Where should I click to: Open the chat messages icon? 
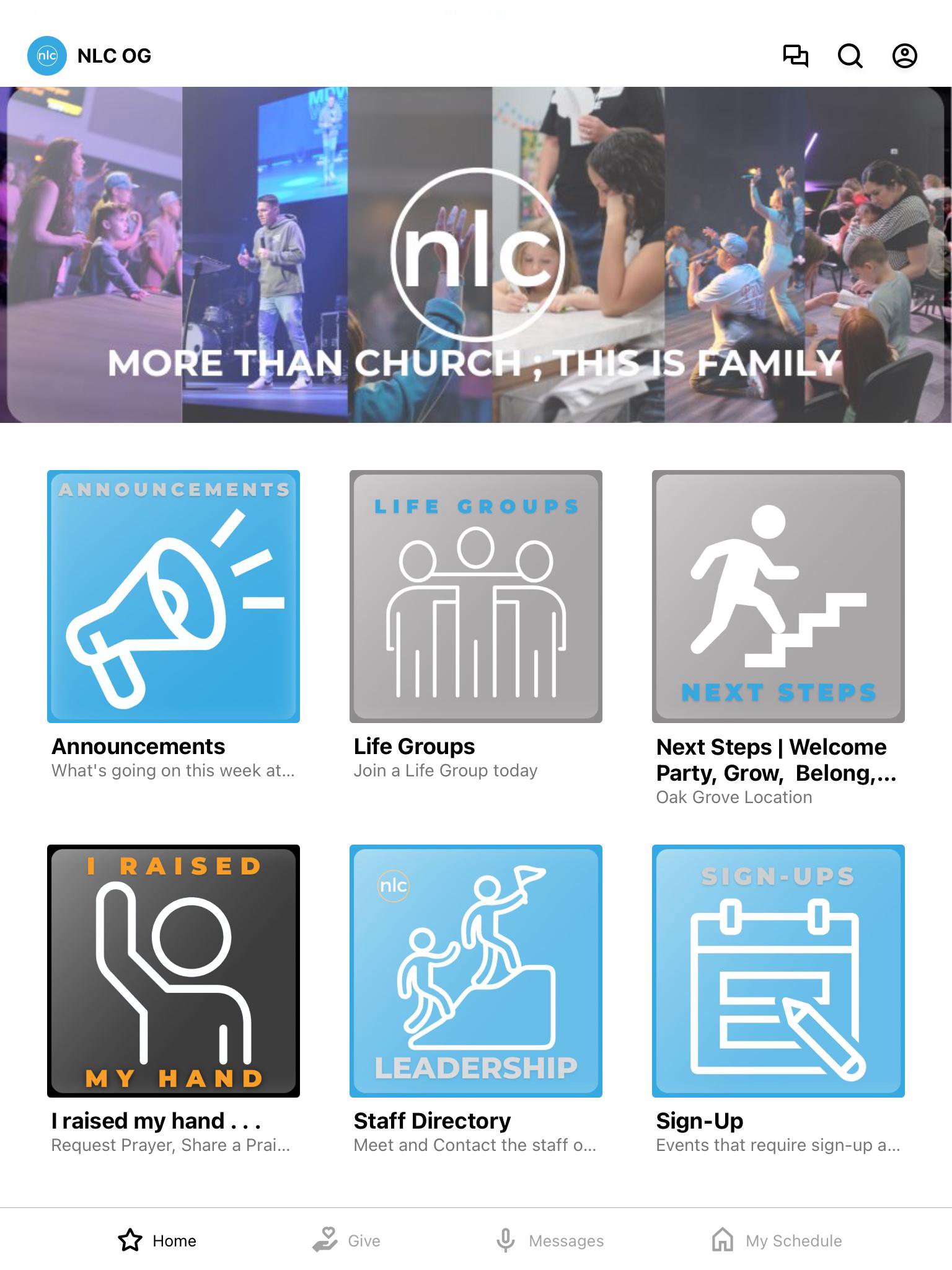pyautogui.click(x=796, y=56)
